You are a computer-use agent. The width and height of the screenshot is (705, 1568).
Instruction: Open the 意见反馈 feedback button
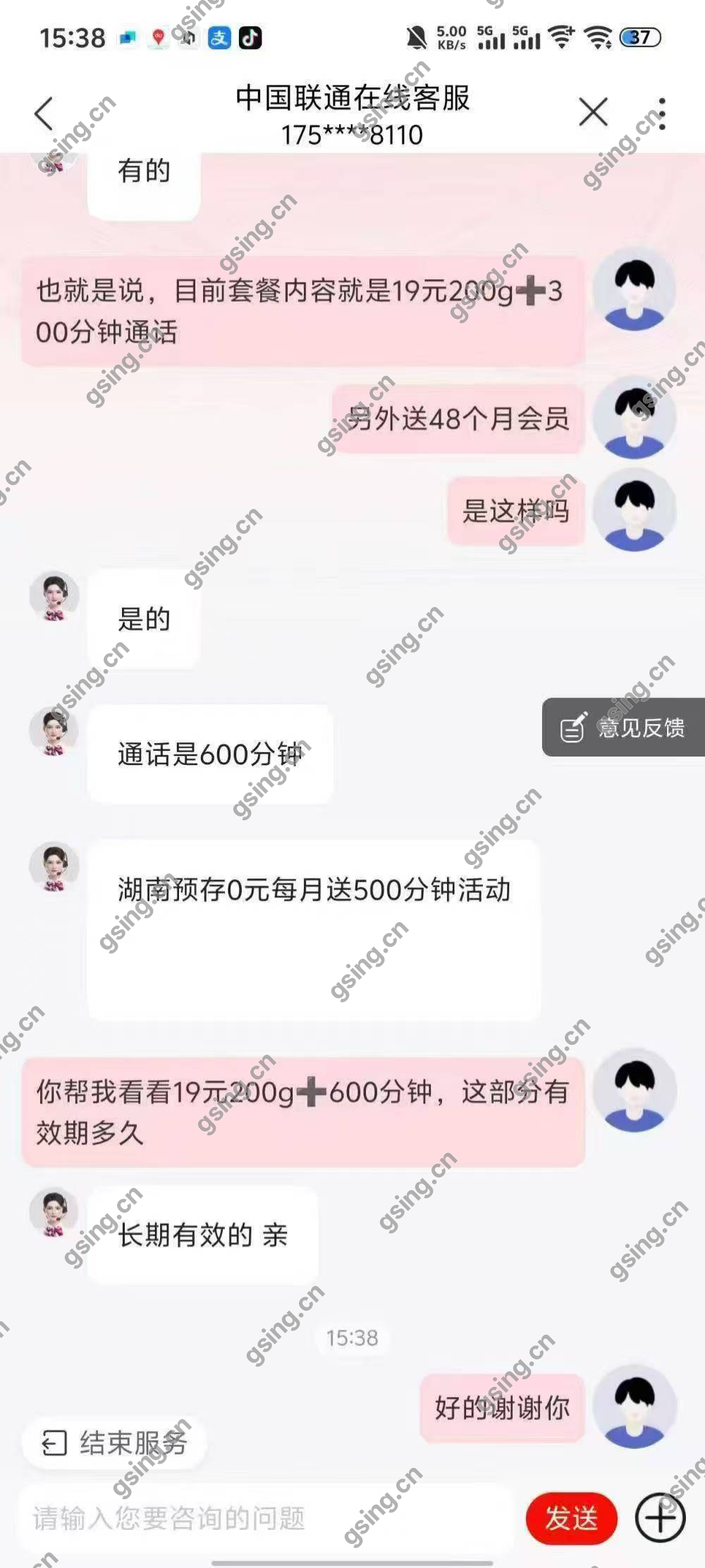point(623,728)
